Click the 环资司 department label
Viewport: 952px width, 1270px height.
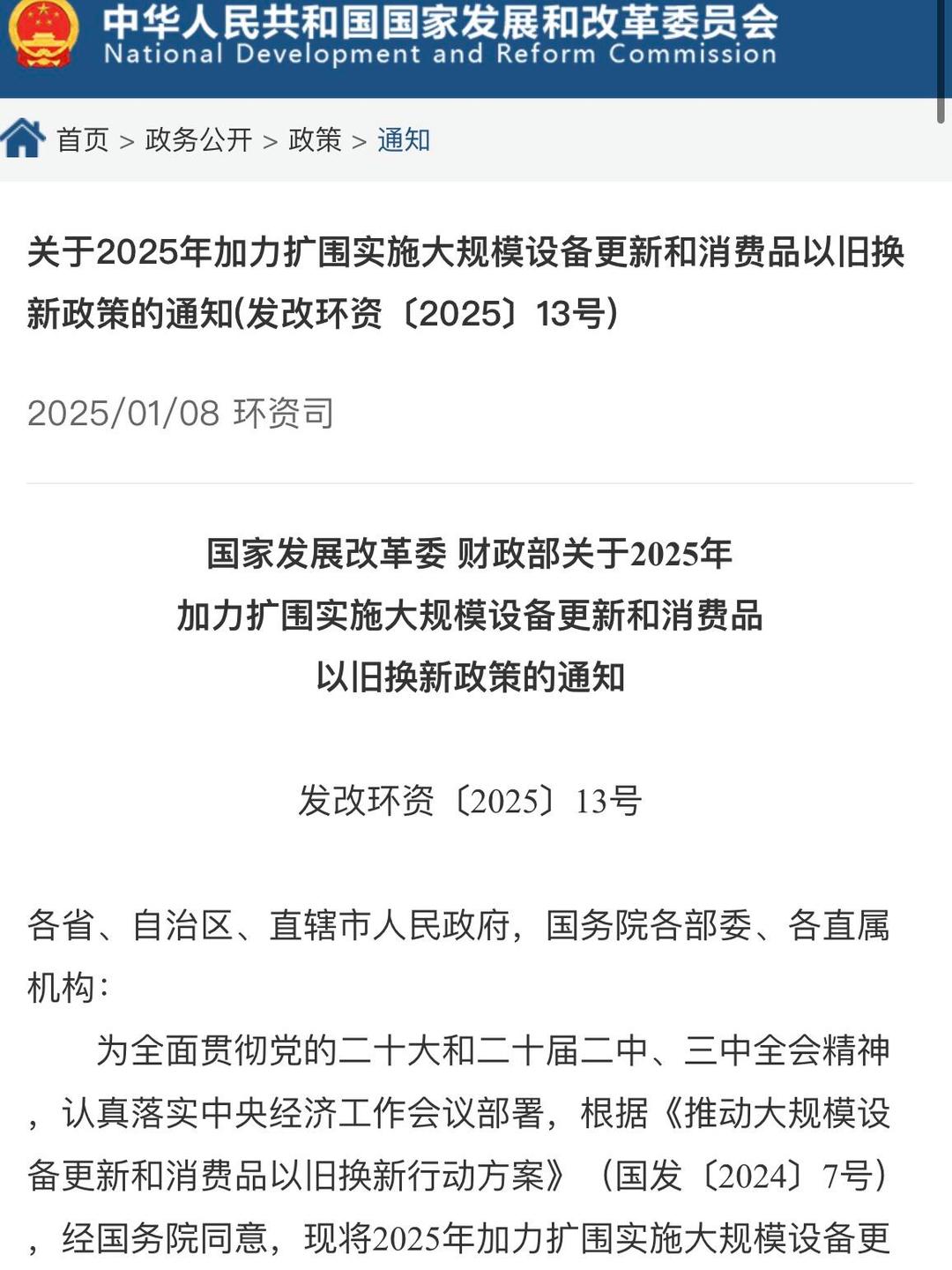click(x=282, y=413)
